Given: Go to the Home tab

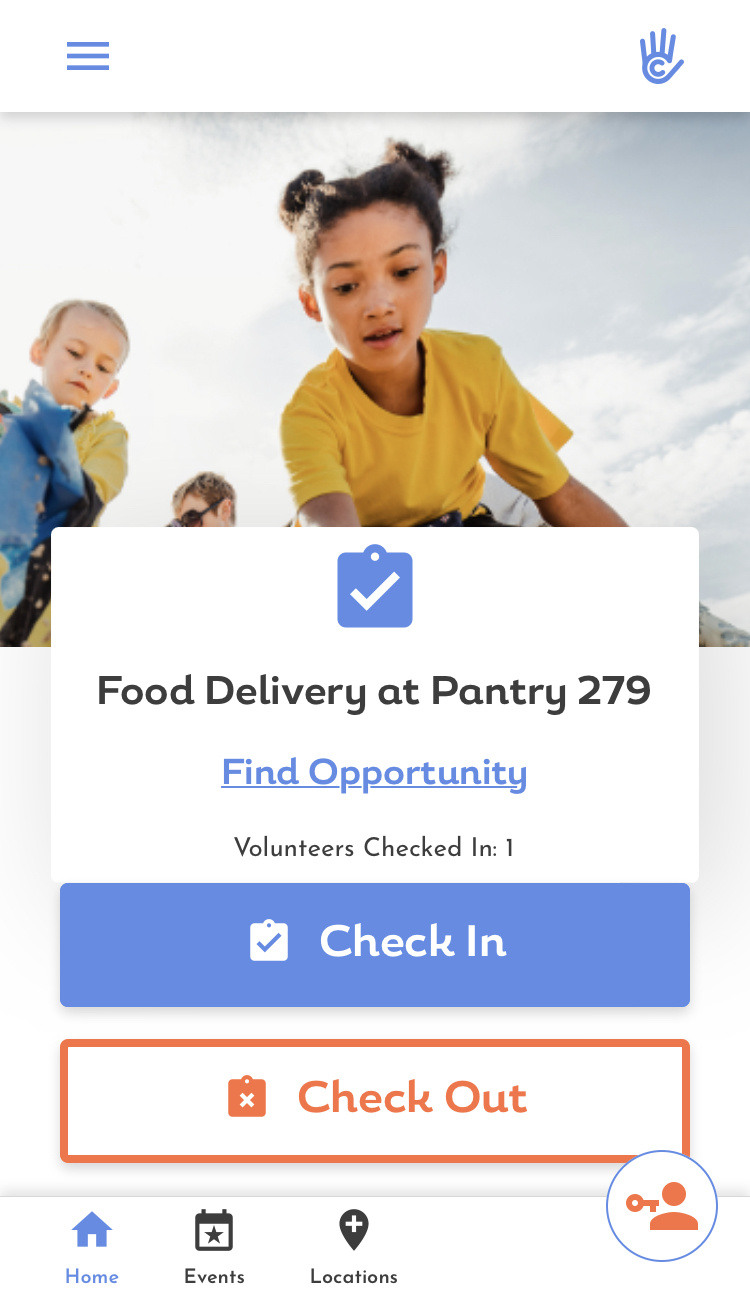Looking at the screenshot, I should click(92, 1247).
